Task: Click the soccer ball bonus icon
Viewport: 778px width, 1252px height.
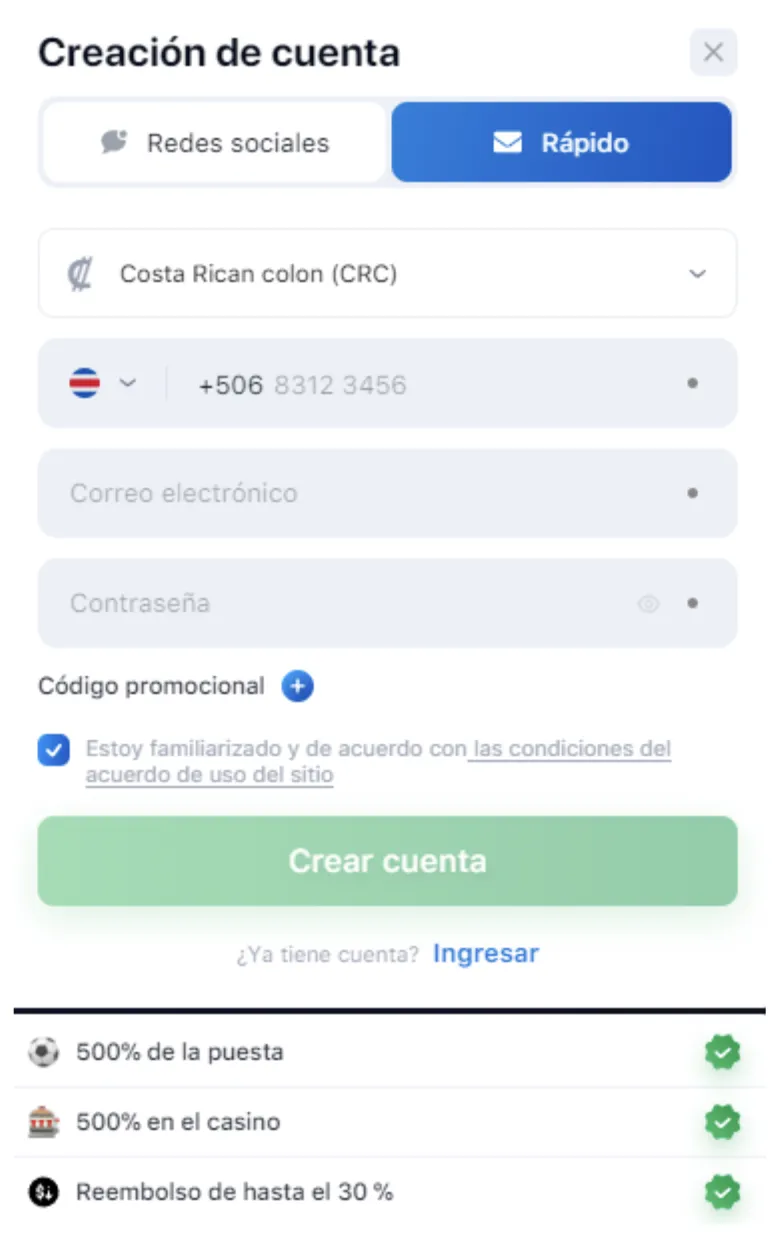Action: coord(44,1051)
